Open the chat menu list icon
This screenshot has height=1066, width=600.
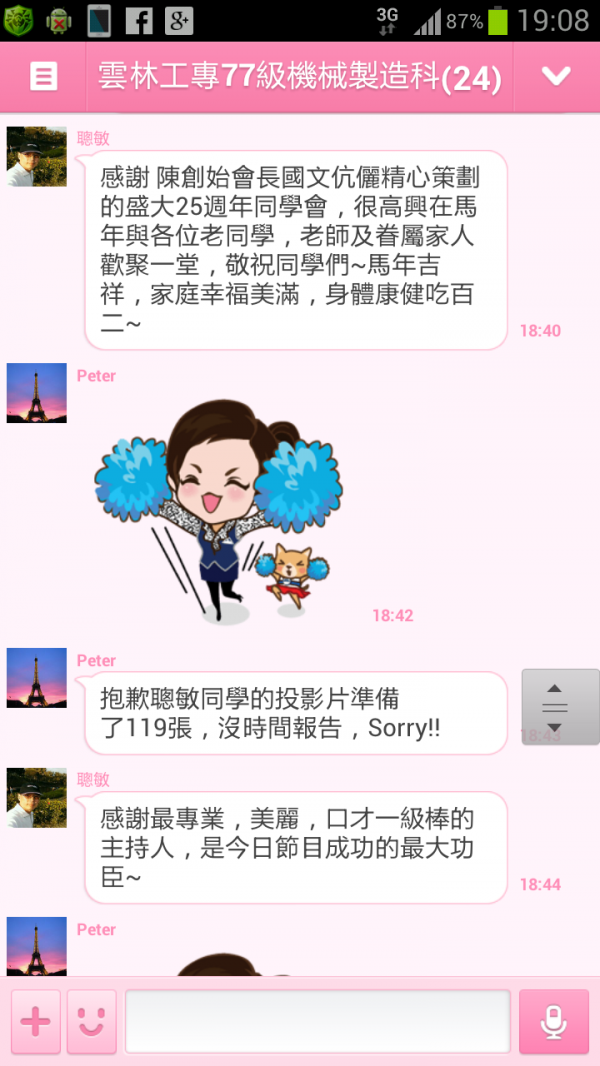(43, 77)
